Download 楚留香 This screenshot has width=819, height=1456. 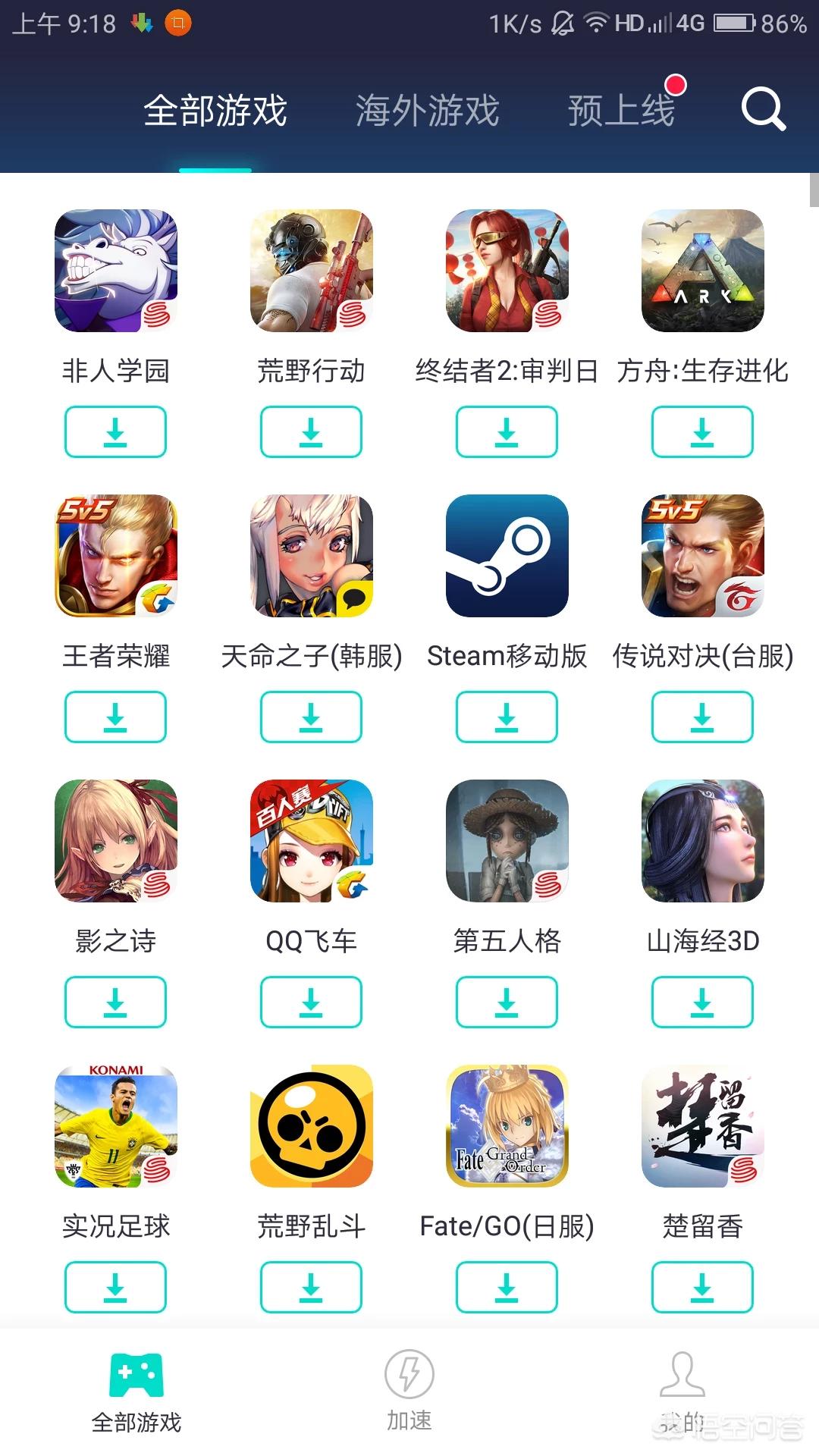[x=702, y=1287]
